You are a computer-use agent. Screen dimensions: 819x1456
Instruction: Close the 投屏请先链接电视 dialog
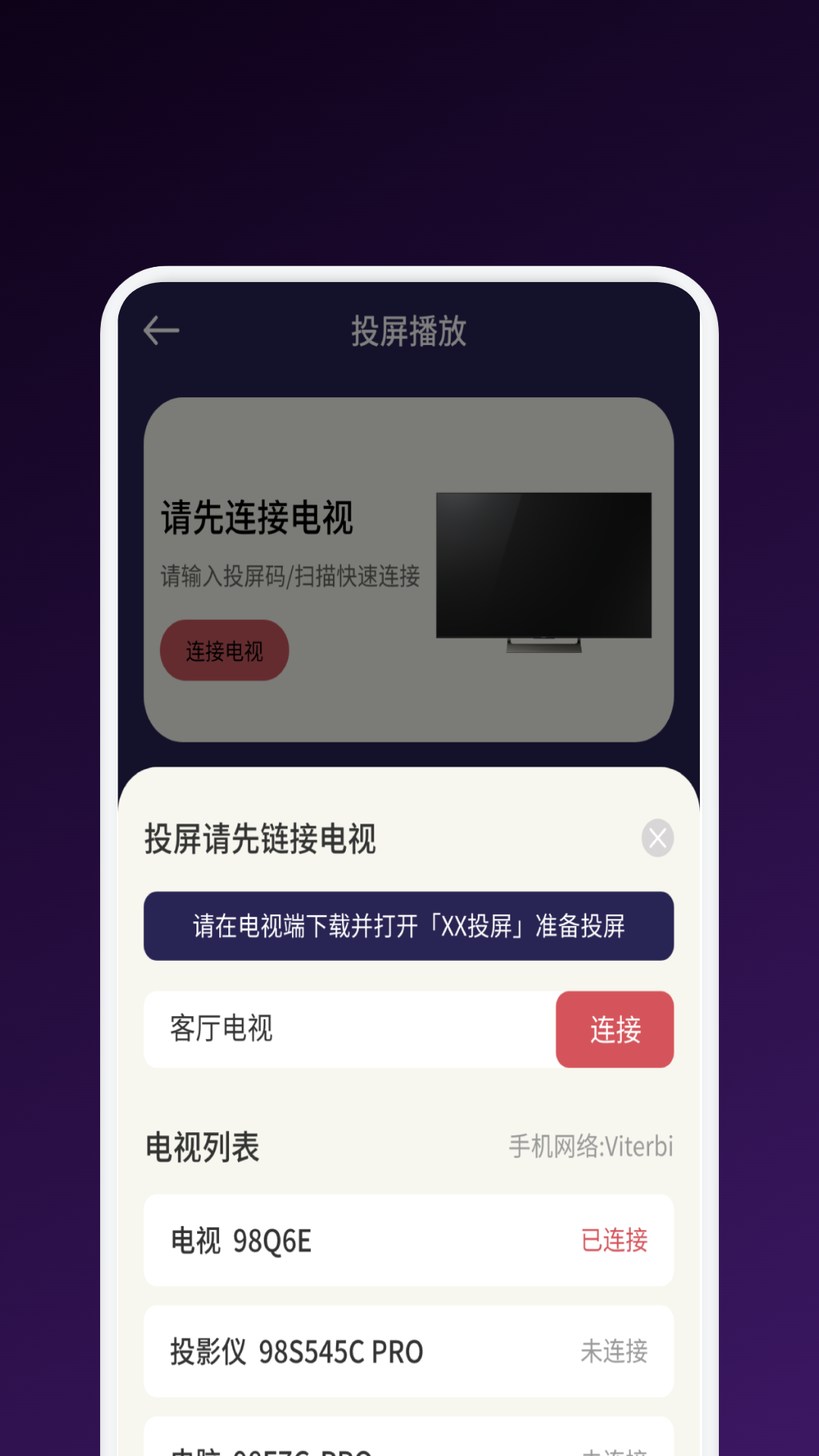656,837
